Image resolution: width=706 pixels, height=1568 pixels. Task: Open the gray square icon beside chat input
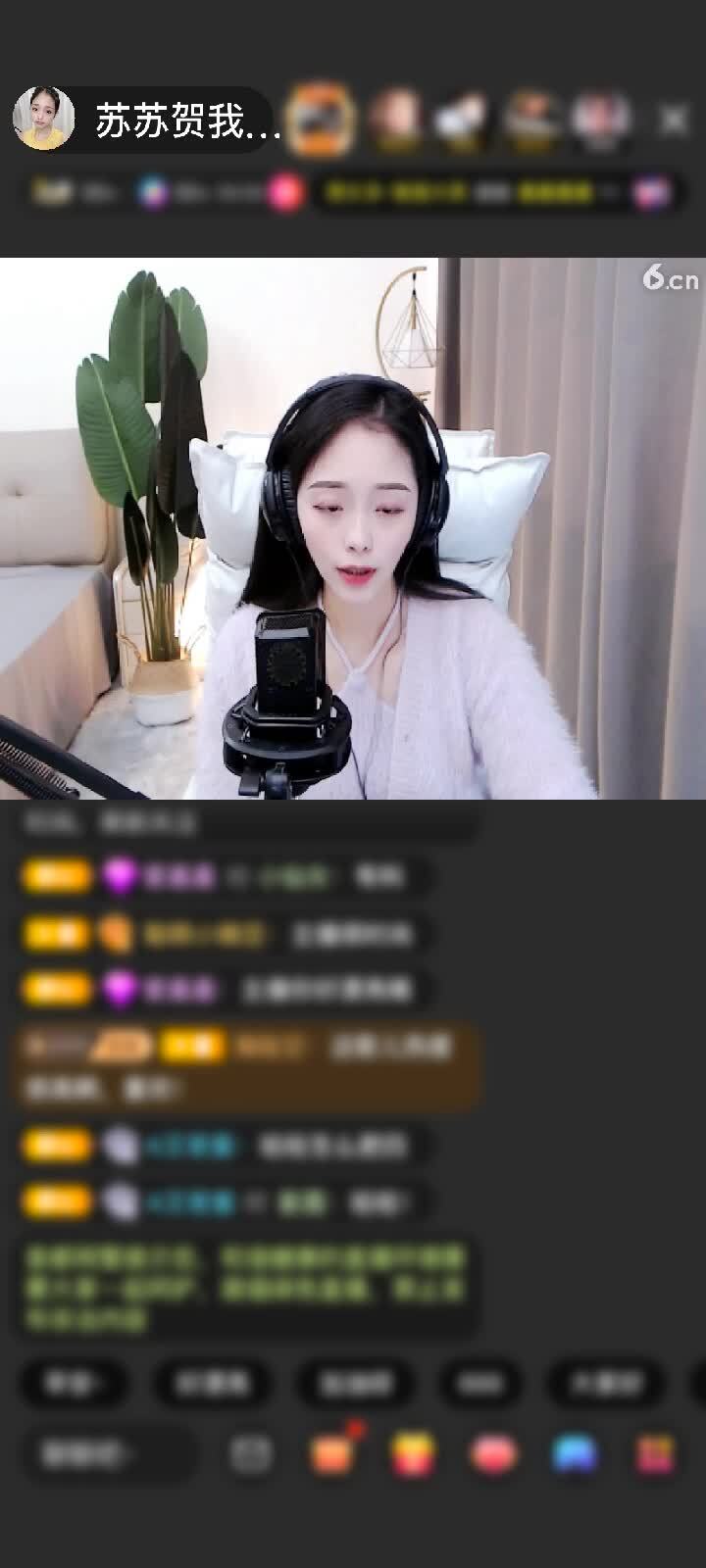coord(251,1454)
